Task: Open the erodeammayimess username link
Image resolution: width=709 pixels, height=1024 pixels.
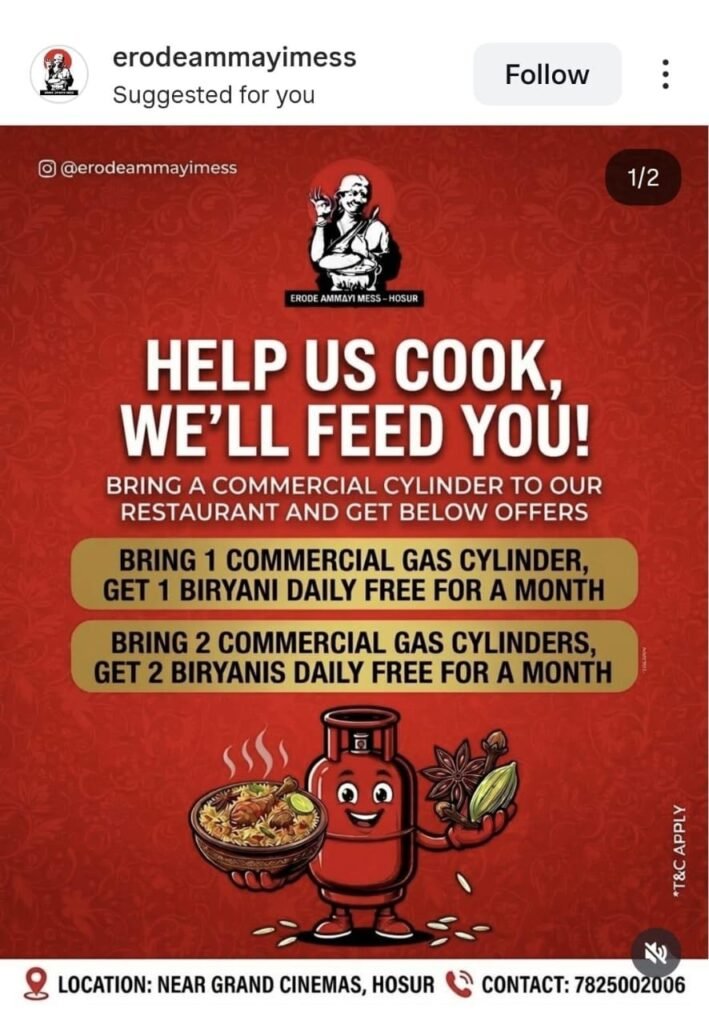Action: [234, 57]
